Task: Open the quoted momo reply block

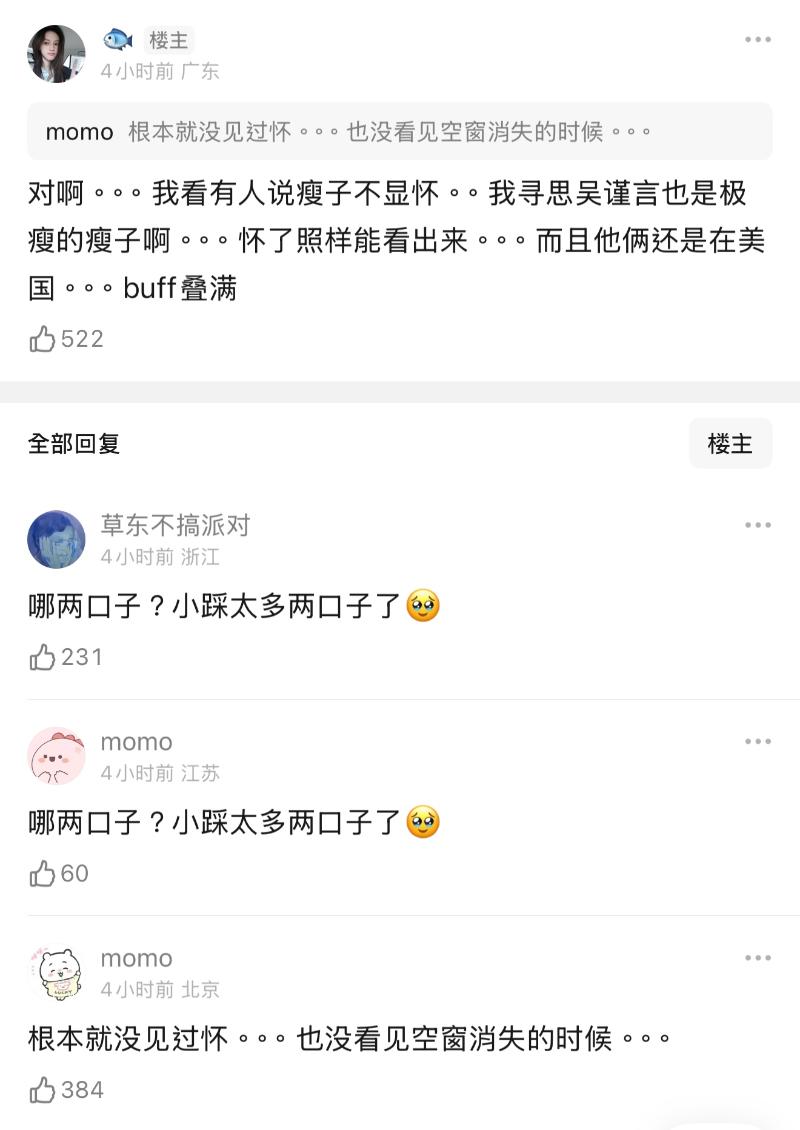Action: coord(399,132)
